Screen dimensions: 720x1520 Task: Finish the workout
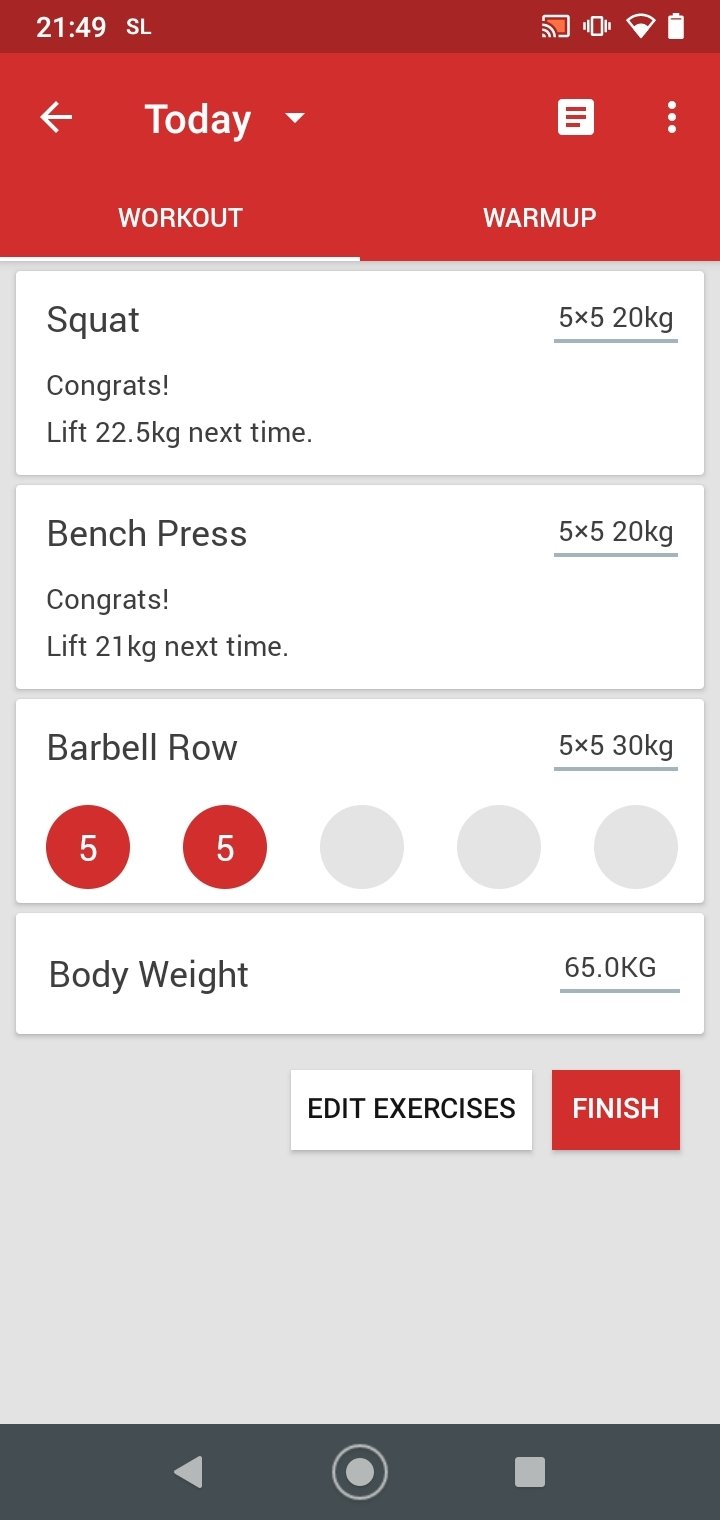click(616, 1109)
